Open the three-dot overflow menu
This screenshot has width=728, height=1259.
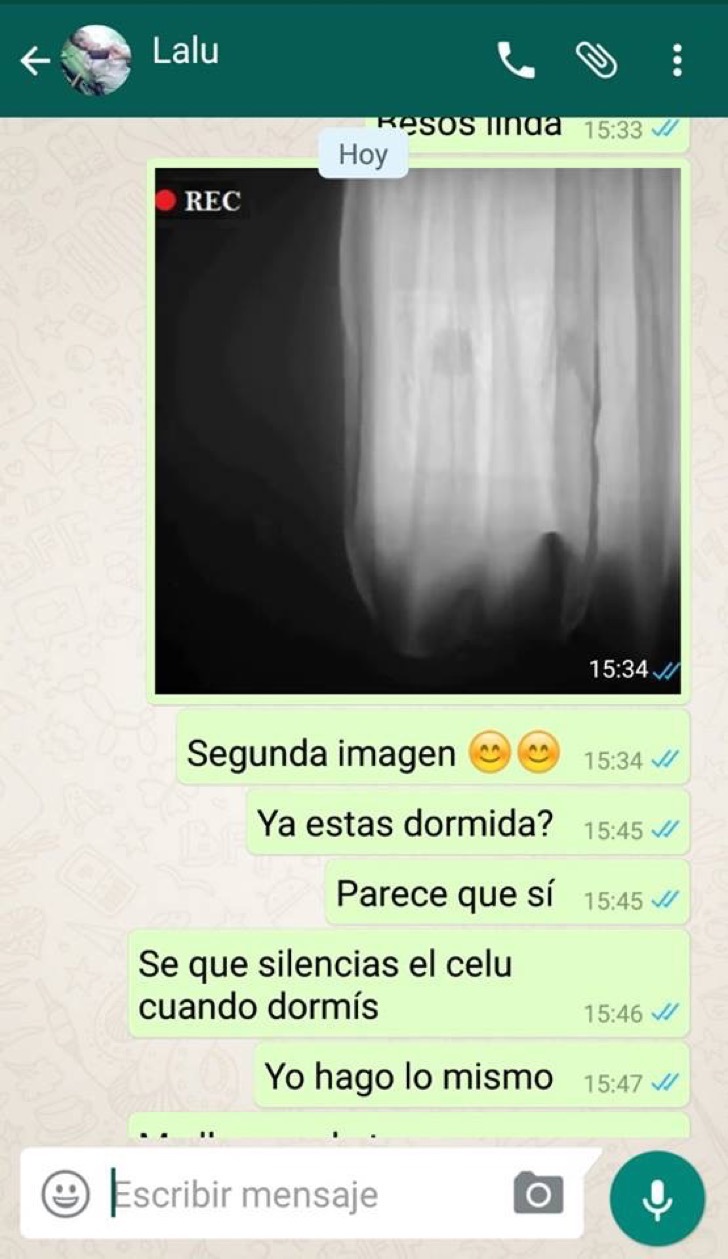[x=677, y=61]
